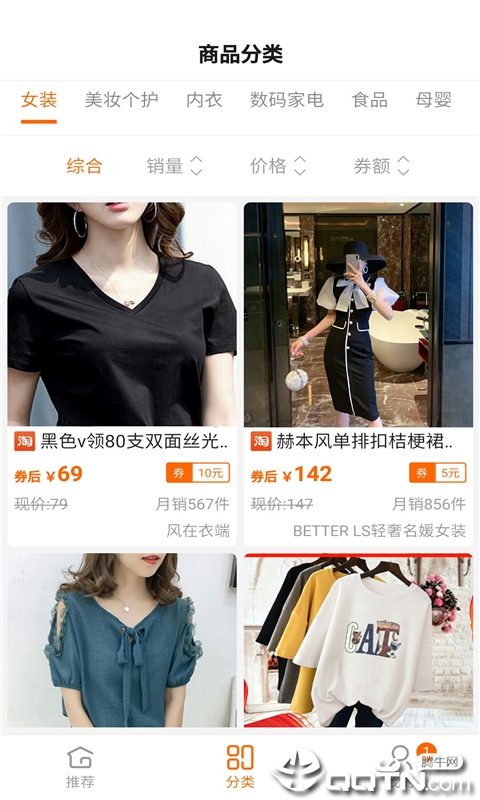Open the 食品 category tab

(370, 100)
